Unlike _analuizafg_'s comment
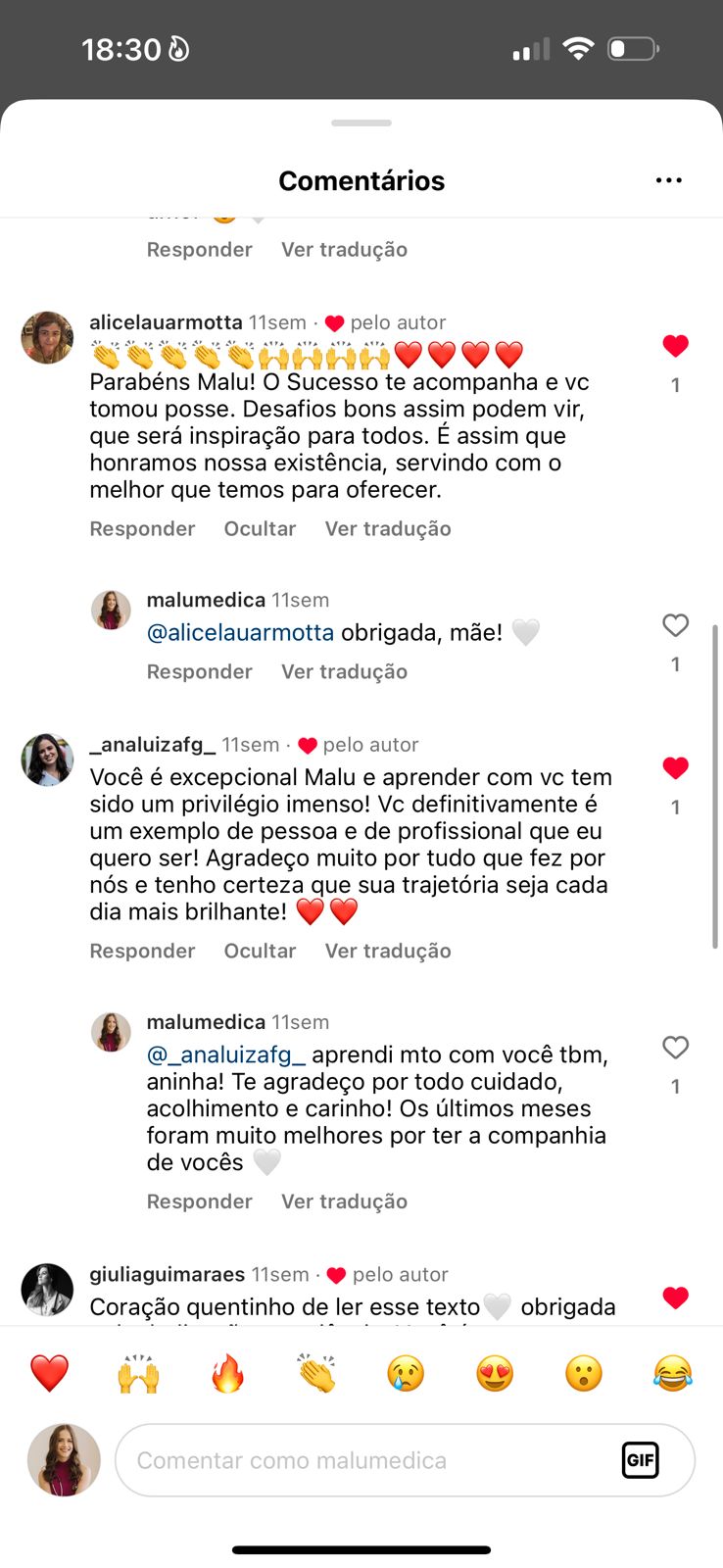This screenshot has width=723, height=1568. tap(675, 768)
